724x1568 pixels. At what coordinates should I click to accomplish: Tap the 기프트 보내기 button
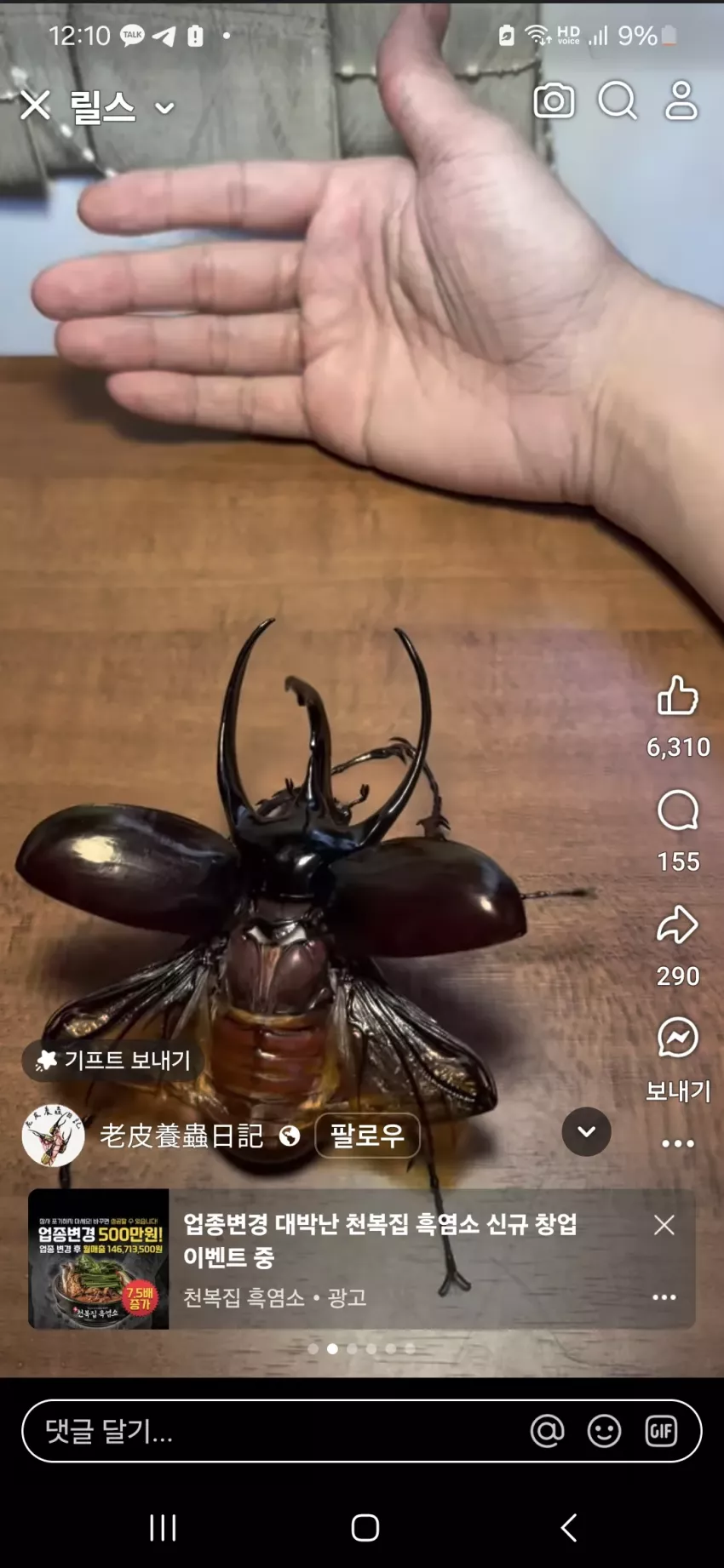112,1060
